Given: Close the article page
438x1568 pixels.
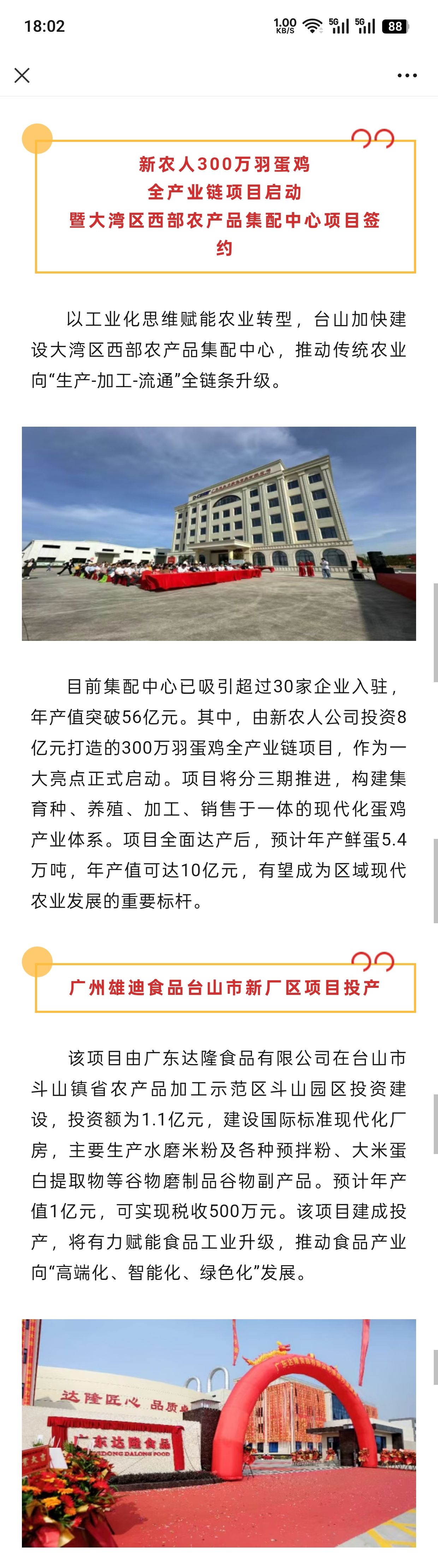Looking at the screenshot, I should coord(22,76).
